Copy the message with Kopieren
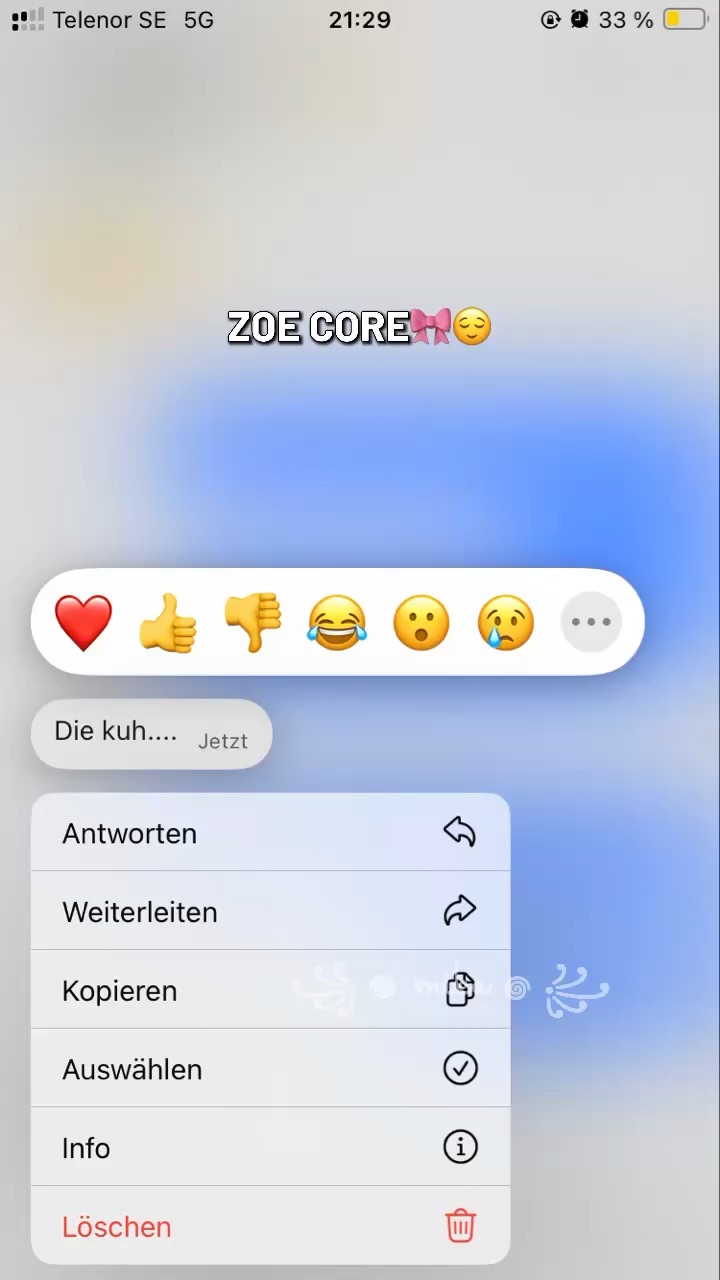Screen dimensions: 720x1280 [x=270, y=990]
